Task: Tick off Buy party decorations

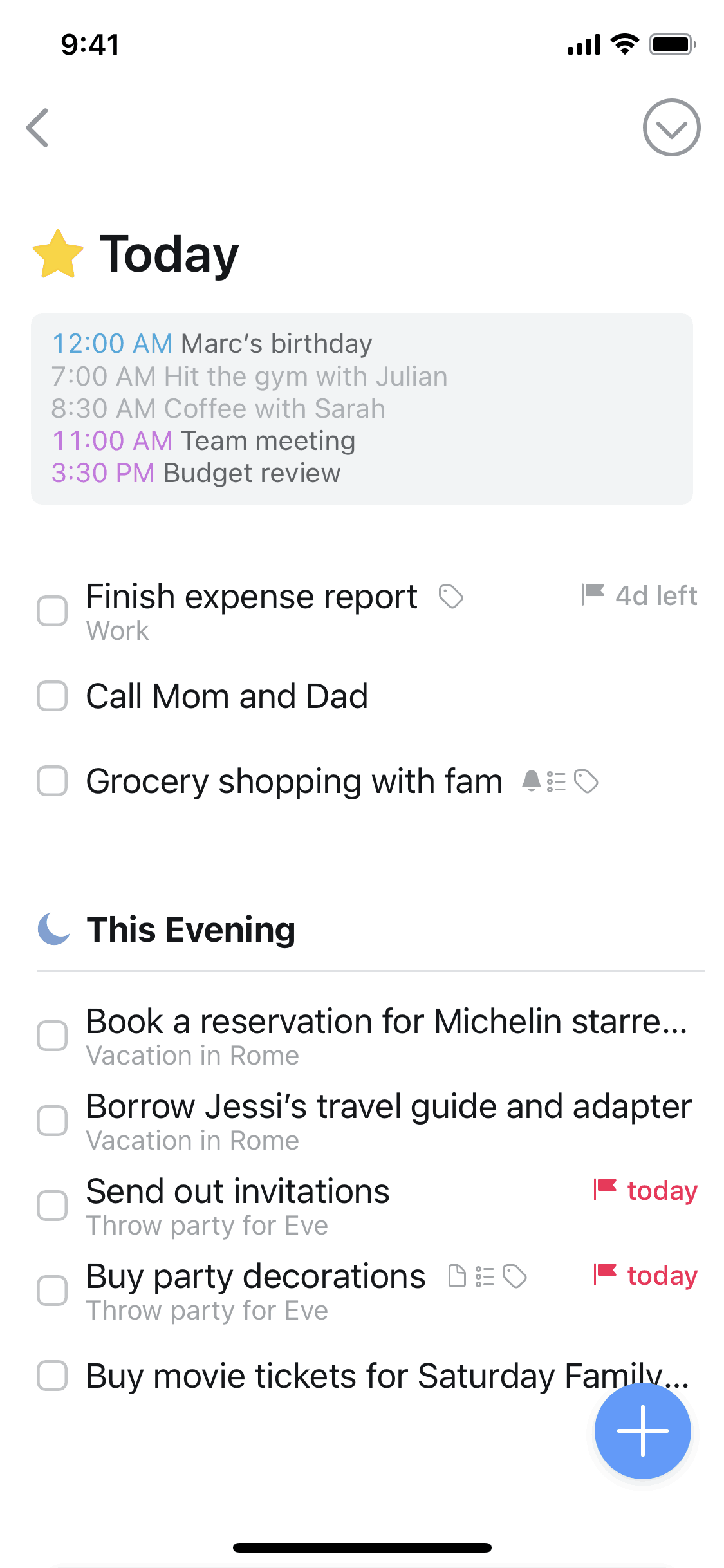Action: coord(52,1291)
